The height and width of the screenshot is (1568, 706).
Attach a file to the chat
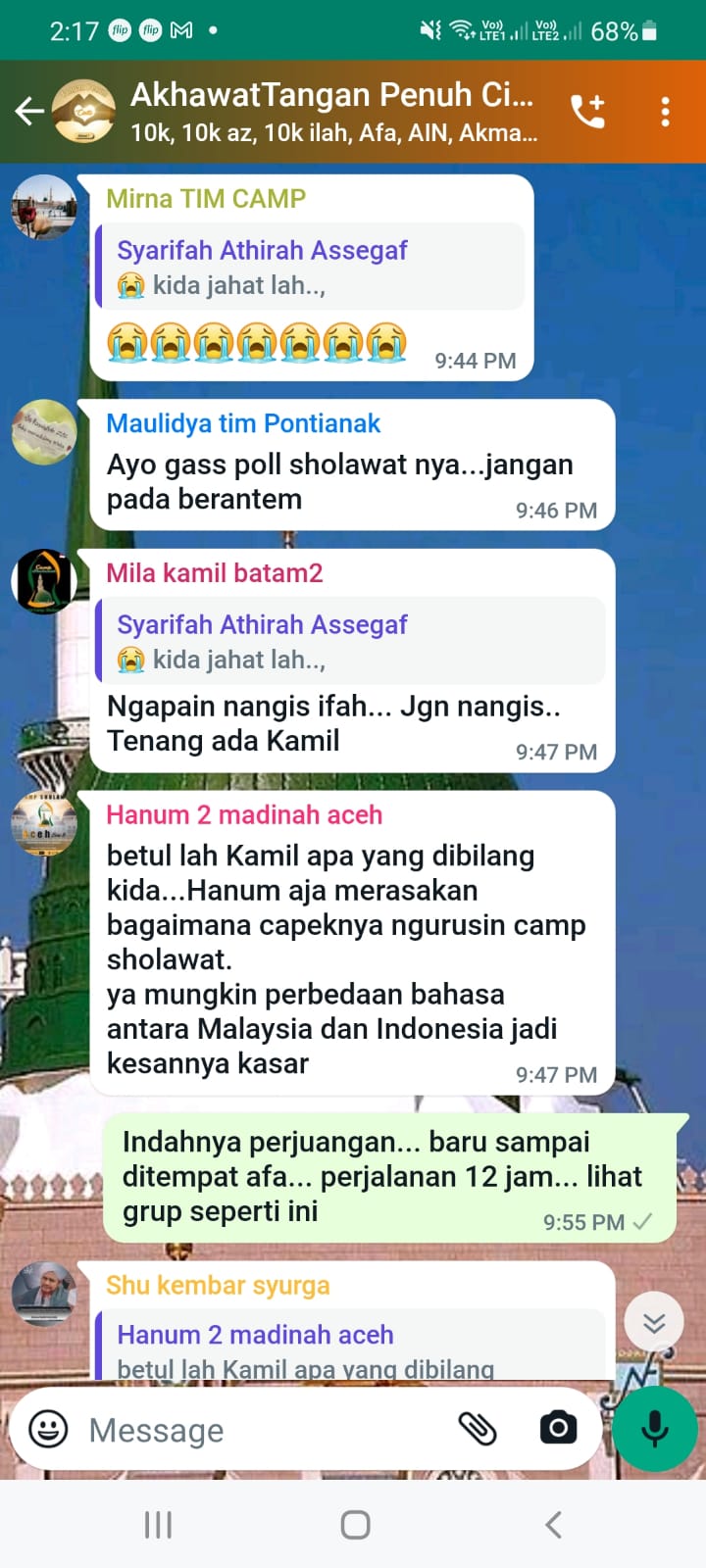tap(479, 1430)
